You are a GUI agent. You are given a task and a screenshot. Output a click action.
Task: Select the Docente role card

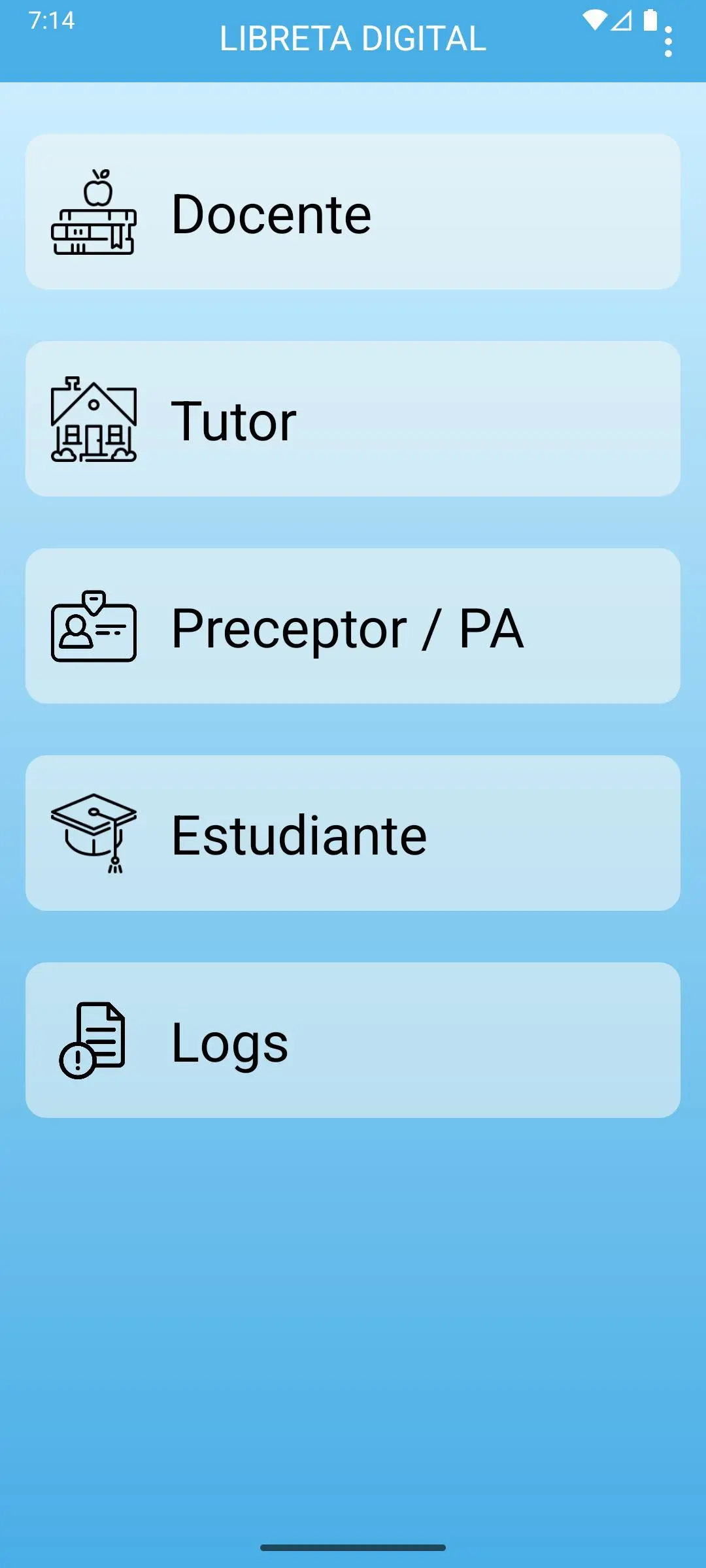click(x=353, y=212)
